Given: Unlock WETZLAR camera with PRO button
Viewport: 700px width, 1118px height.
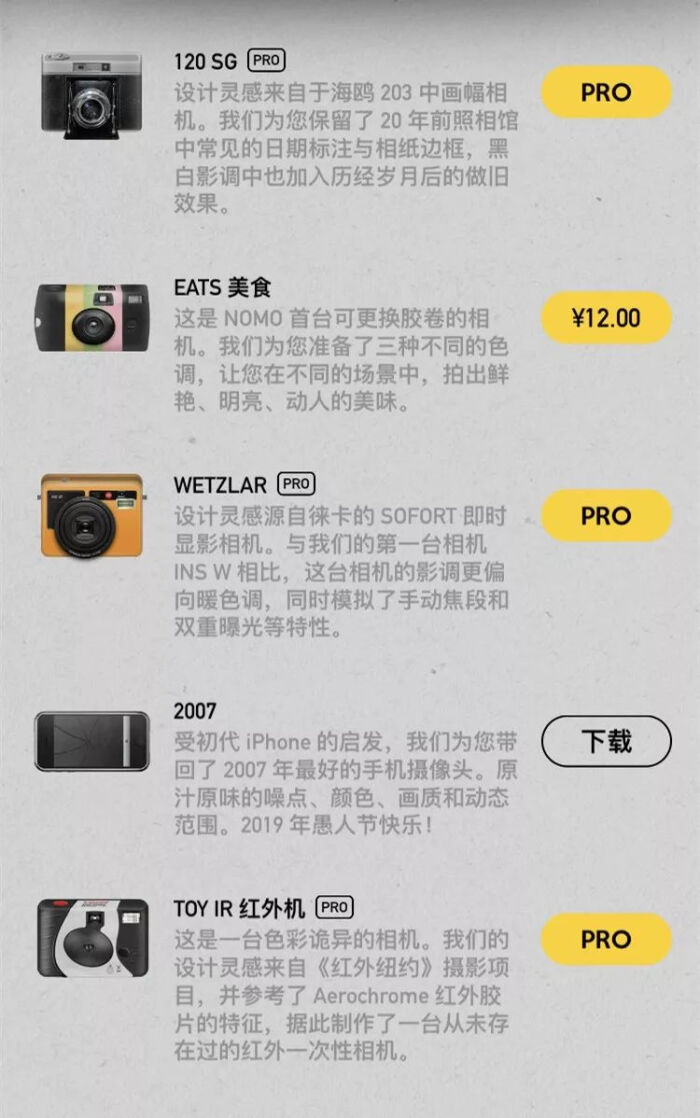Looking at the screenshot, I should pyautogui.click(x=606, y=516).
